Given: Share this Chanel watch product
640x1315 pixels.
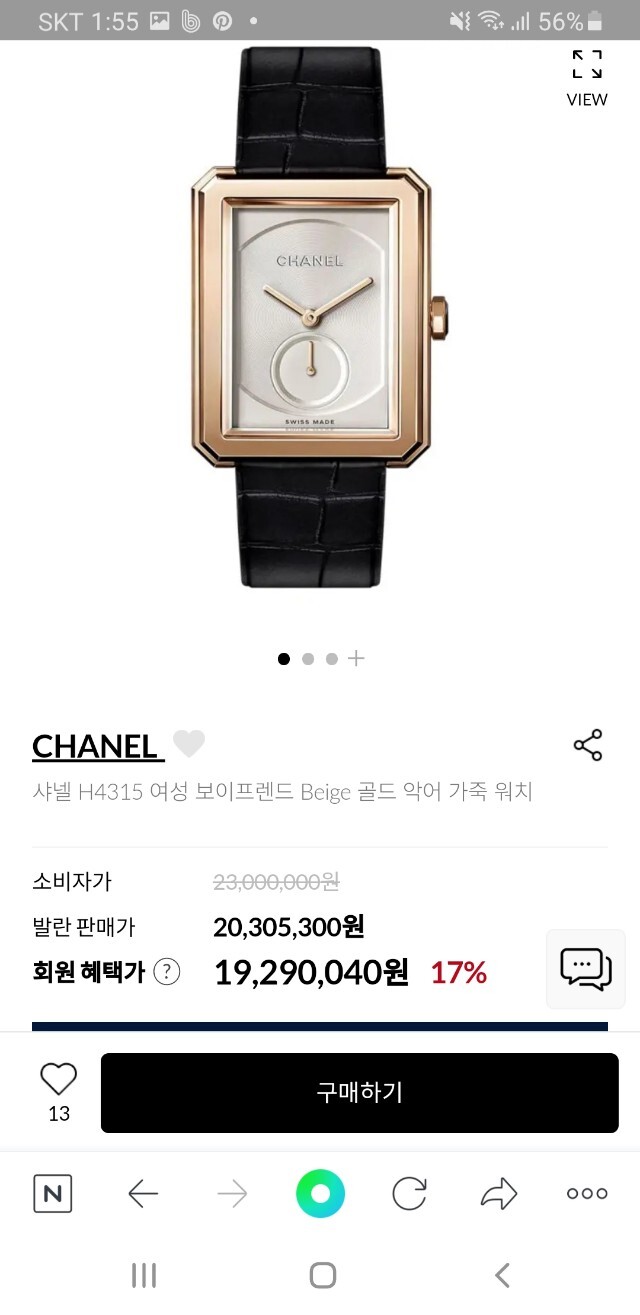Looking at the screenshot, I should 588,745.
